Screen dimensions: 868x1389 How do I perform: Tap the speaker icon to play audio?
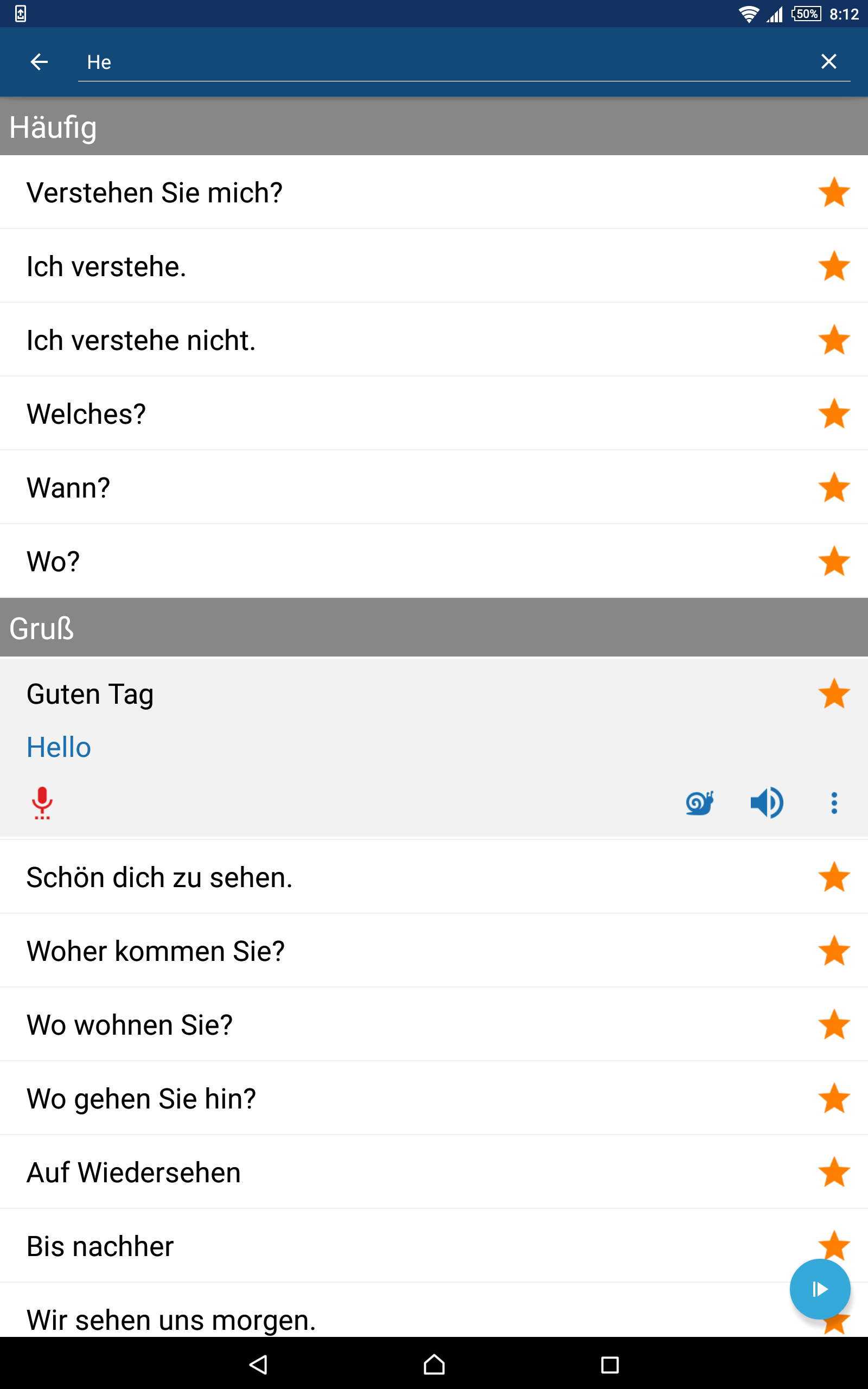coord(768,803)
